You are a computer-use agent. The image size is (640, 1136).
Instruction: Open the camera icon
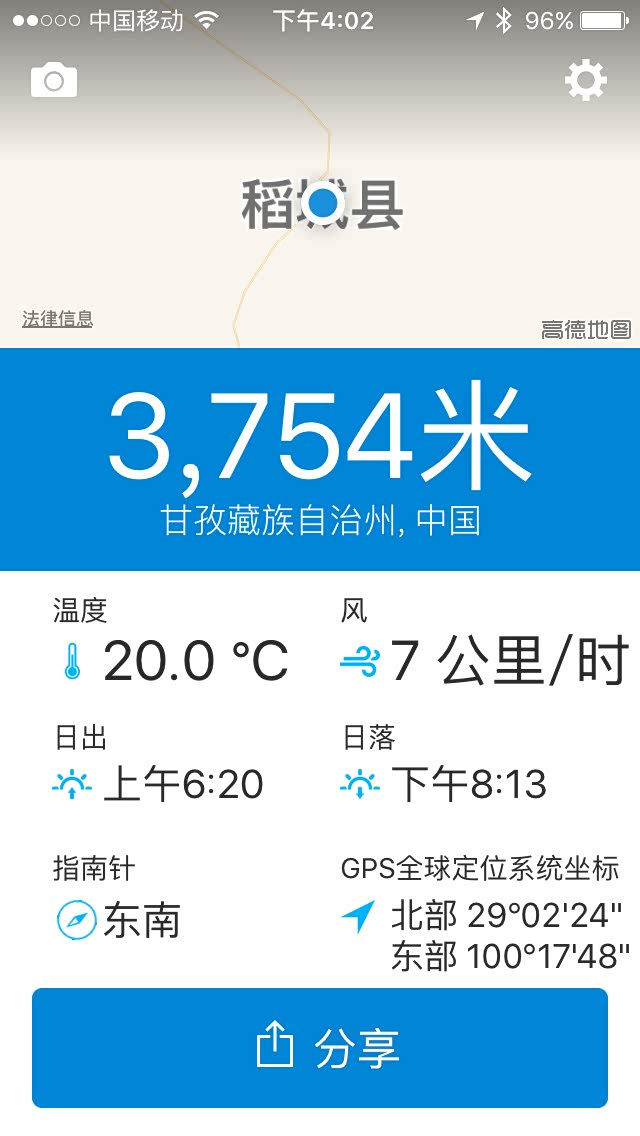click(x=54, y=80)
